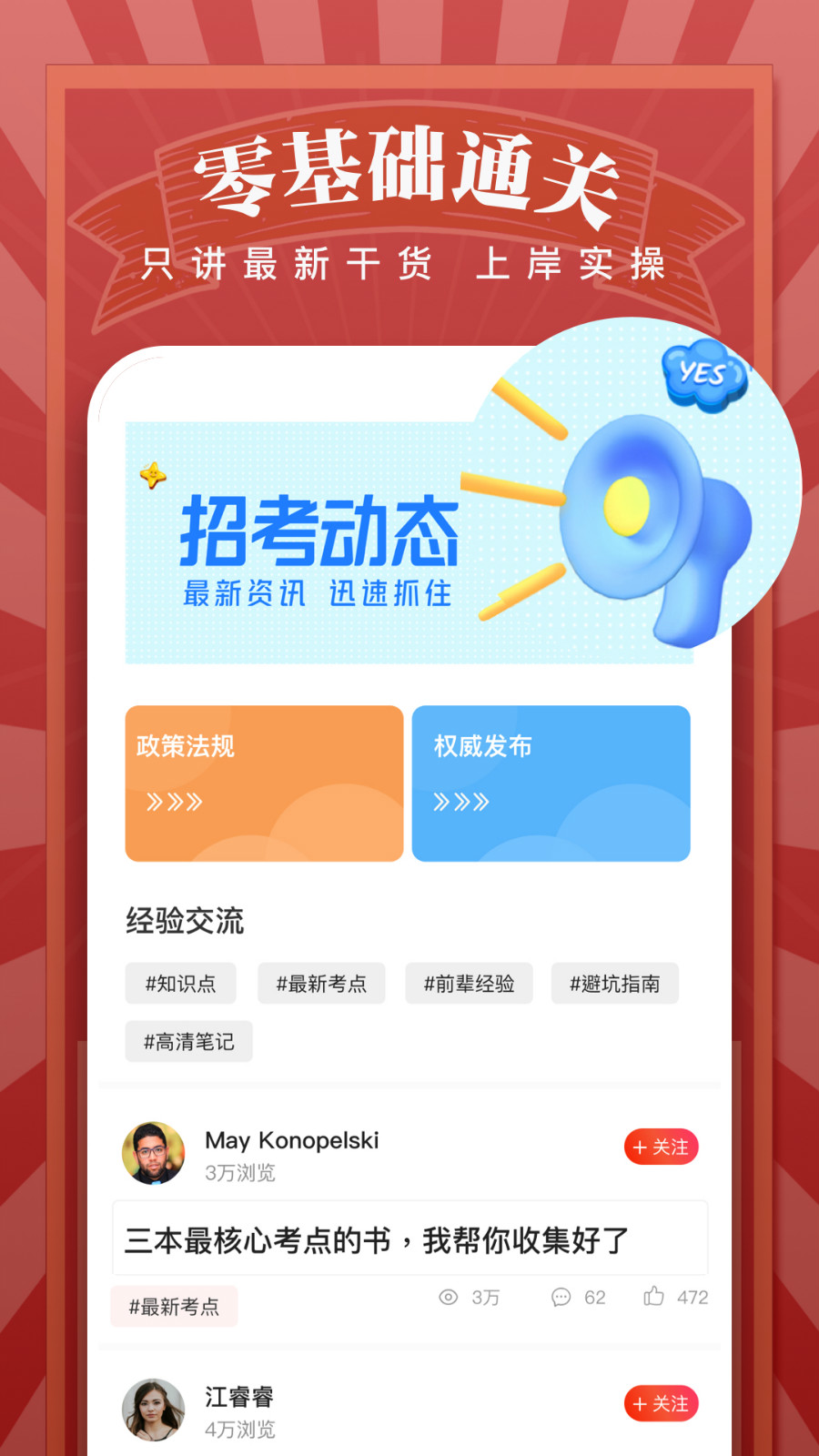Switch to the #最新考点 filter
This screenshot has width=819, height=1456.
[x=321, y=984]
